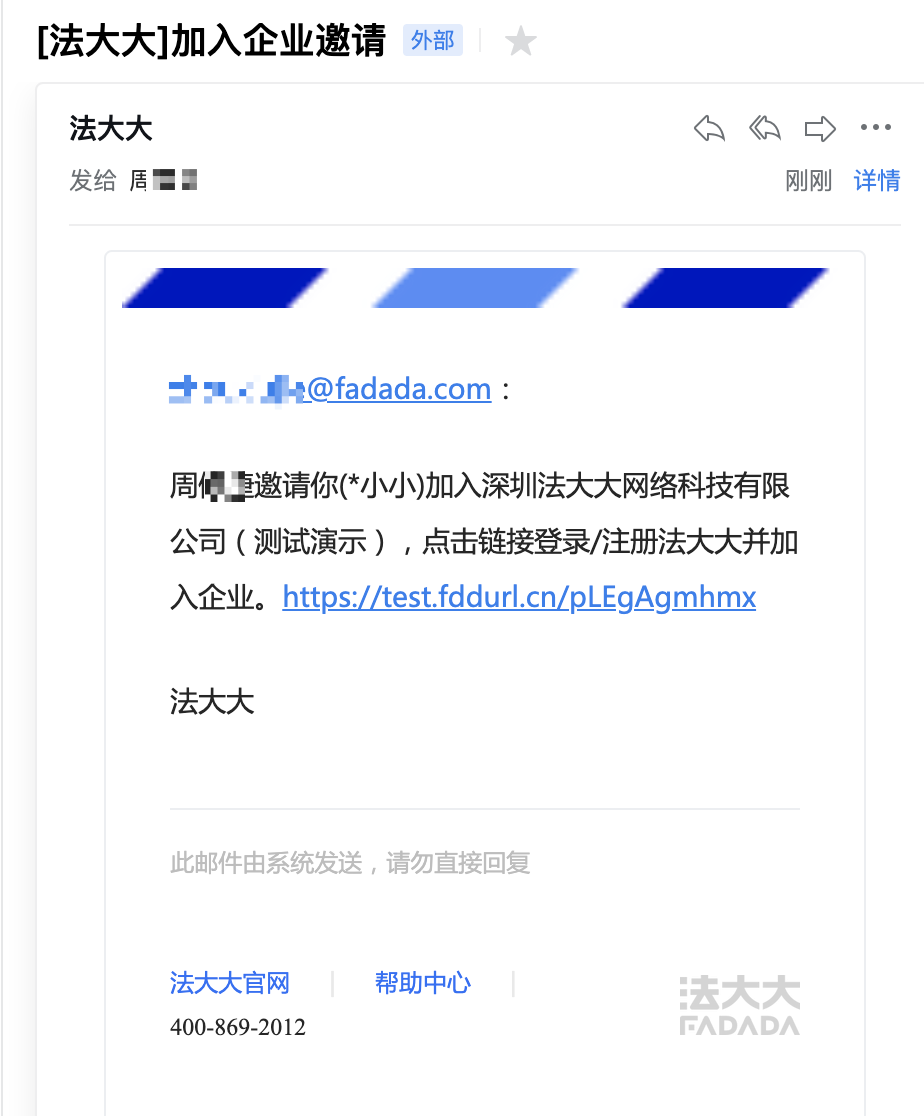Reply all to this email
The width and height of the screenshot is (924, 1116).
765,128
